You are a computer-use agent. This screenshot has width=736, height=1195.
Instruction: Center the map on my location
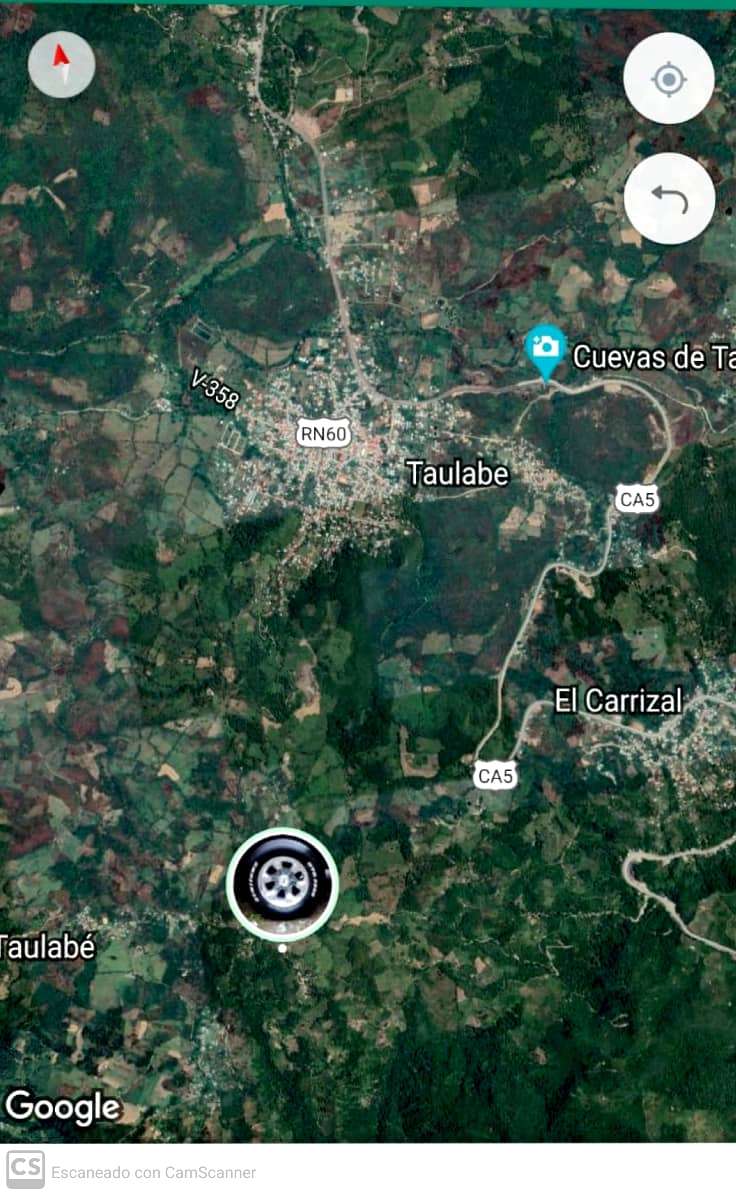(668, 79)
